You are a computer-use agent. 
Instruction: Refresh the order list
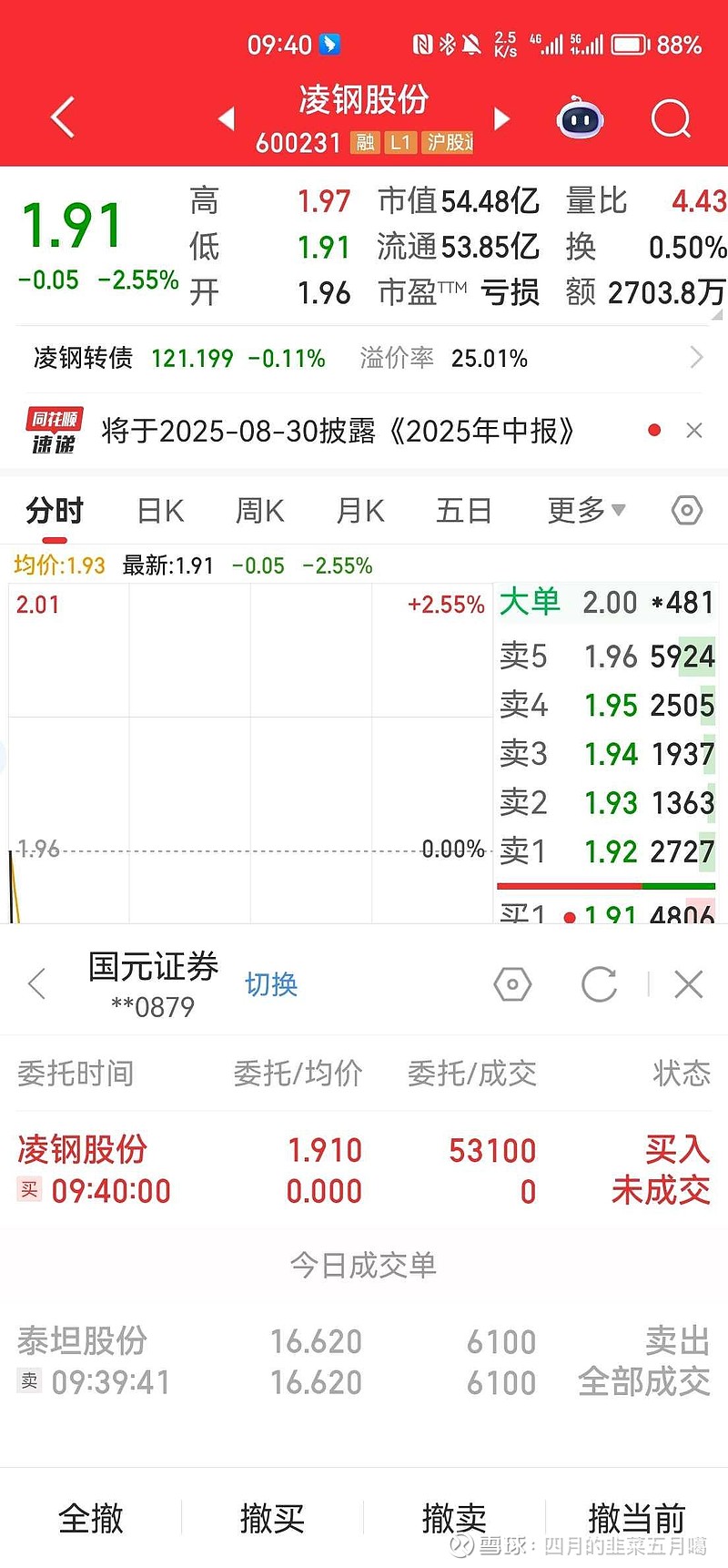pos(599,984)
